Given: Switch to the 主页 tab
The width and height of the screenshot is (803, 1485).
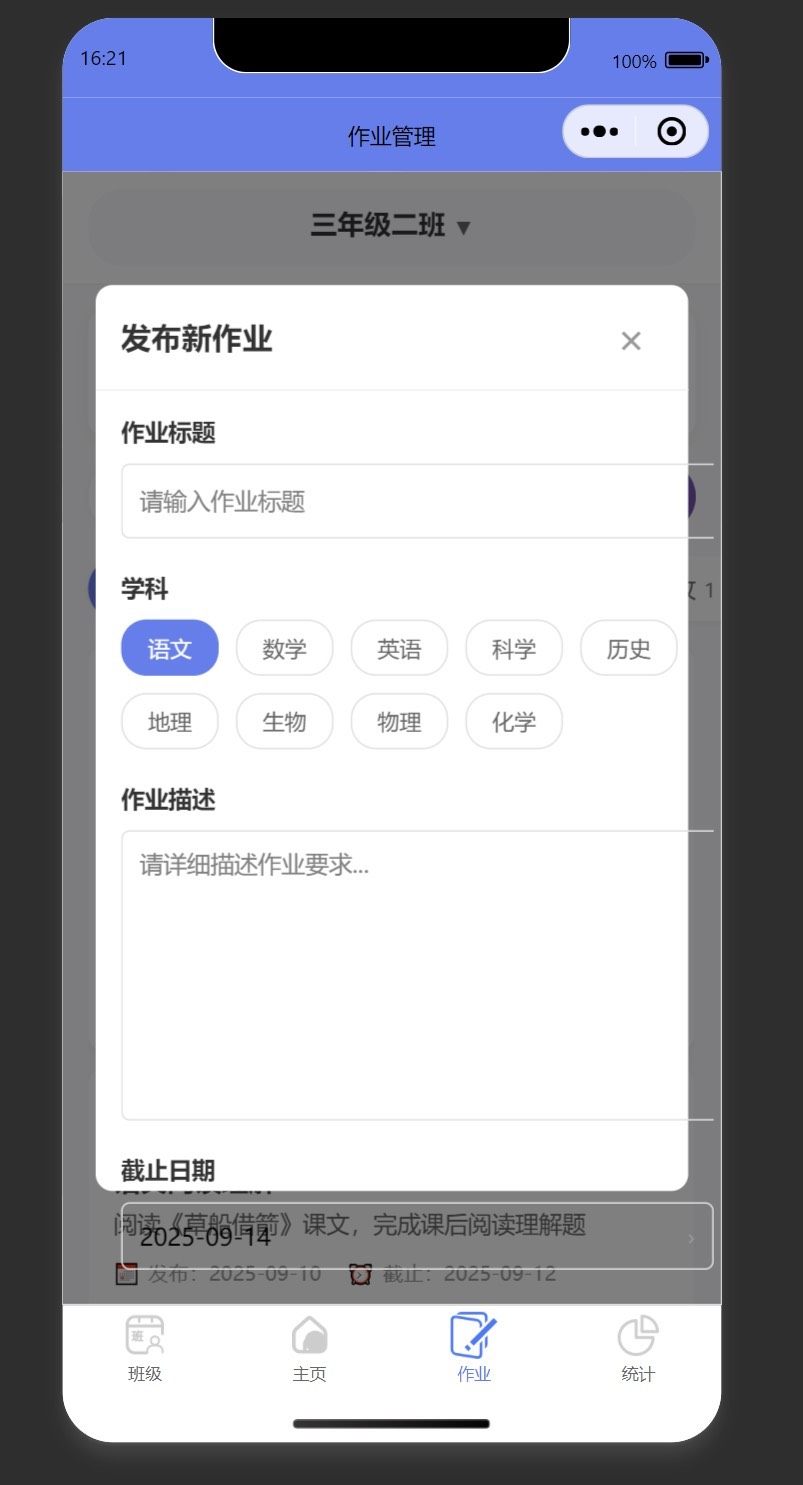Looking at the screenshot, I should [x=309, y=1347].
